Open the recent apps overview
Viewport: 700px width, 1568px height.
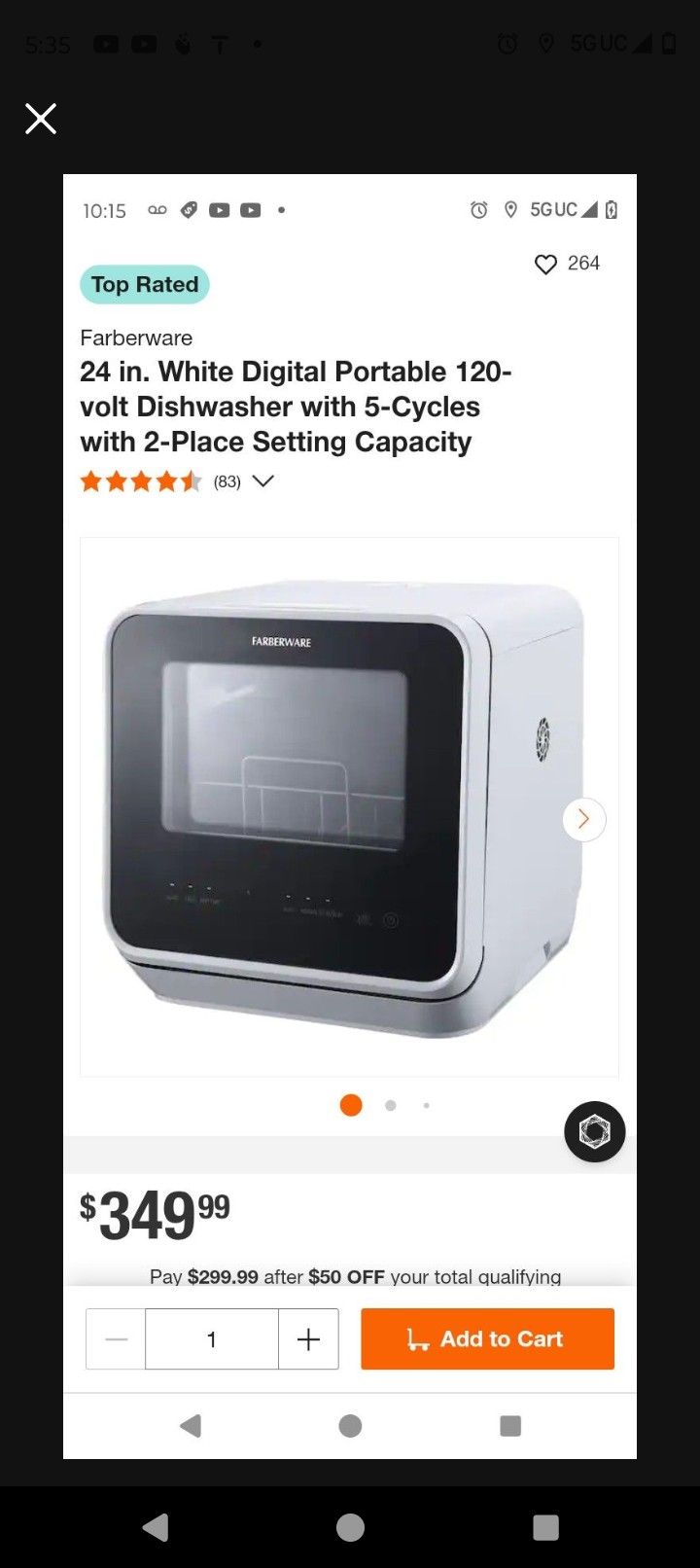coord(545,1527)
